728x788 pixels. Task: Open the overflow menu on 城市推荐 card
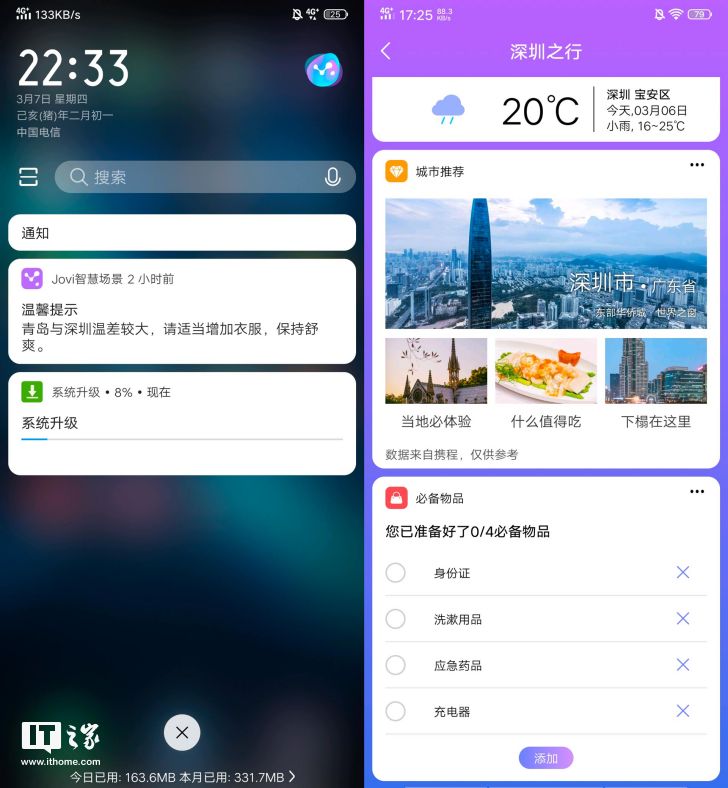point(697,165)
